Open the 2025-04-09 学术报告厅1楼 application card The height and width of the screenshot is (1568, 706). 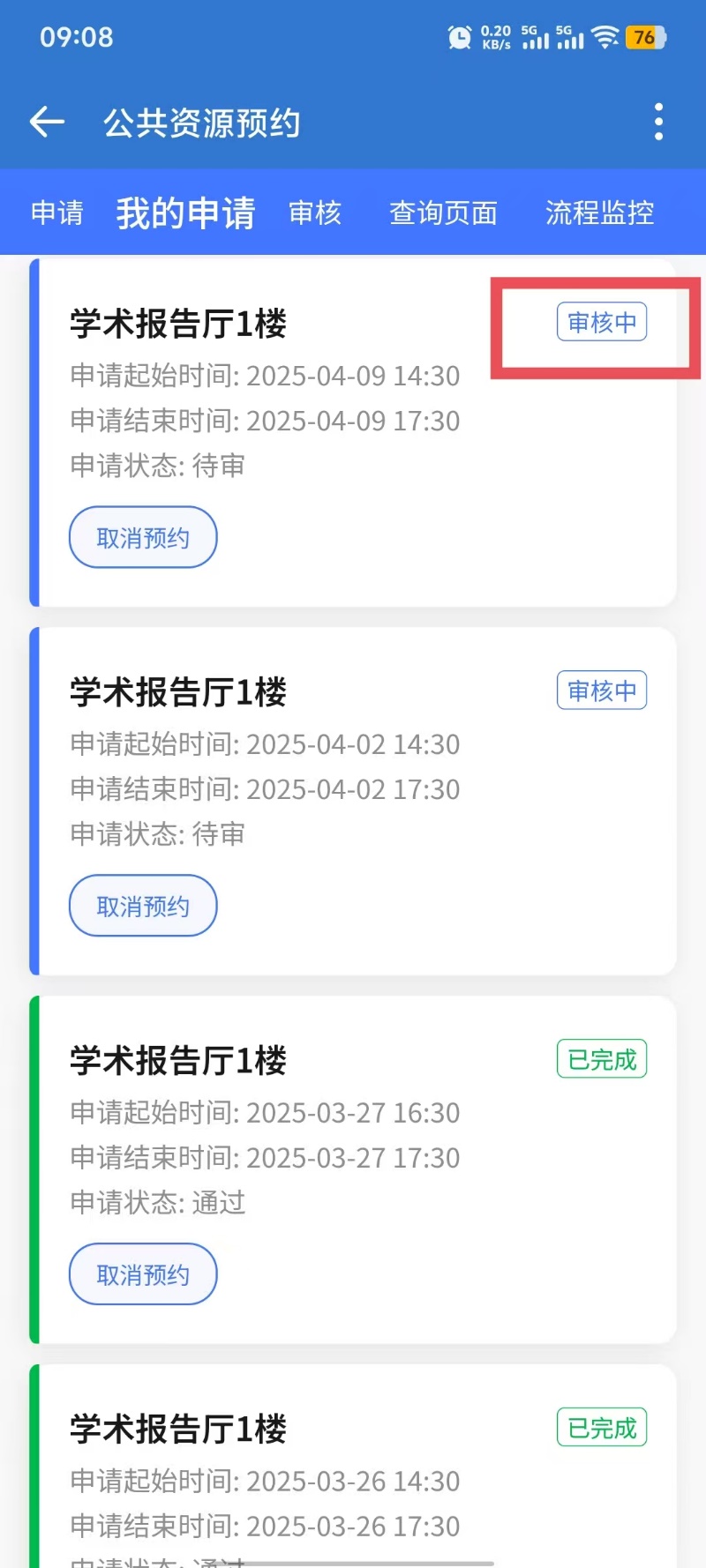pyautogui.click(x=353, y=432)
